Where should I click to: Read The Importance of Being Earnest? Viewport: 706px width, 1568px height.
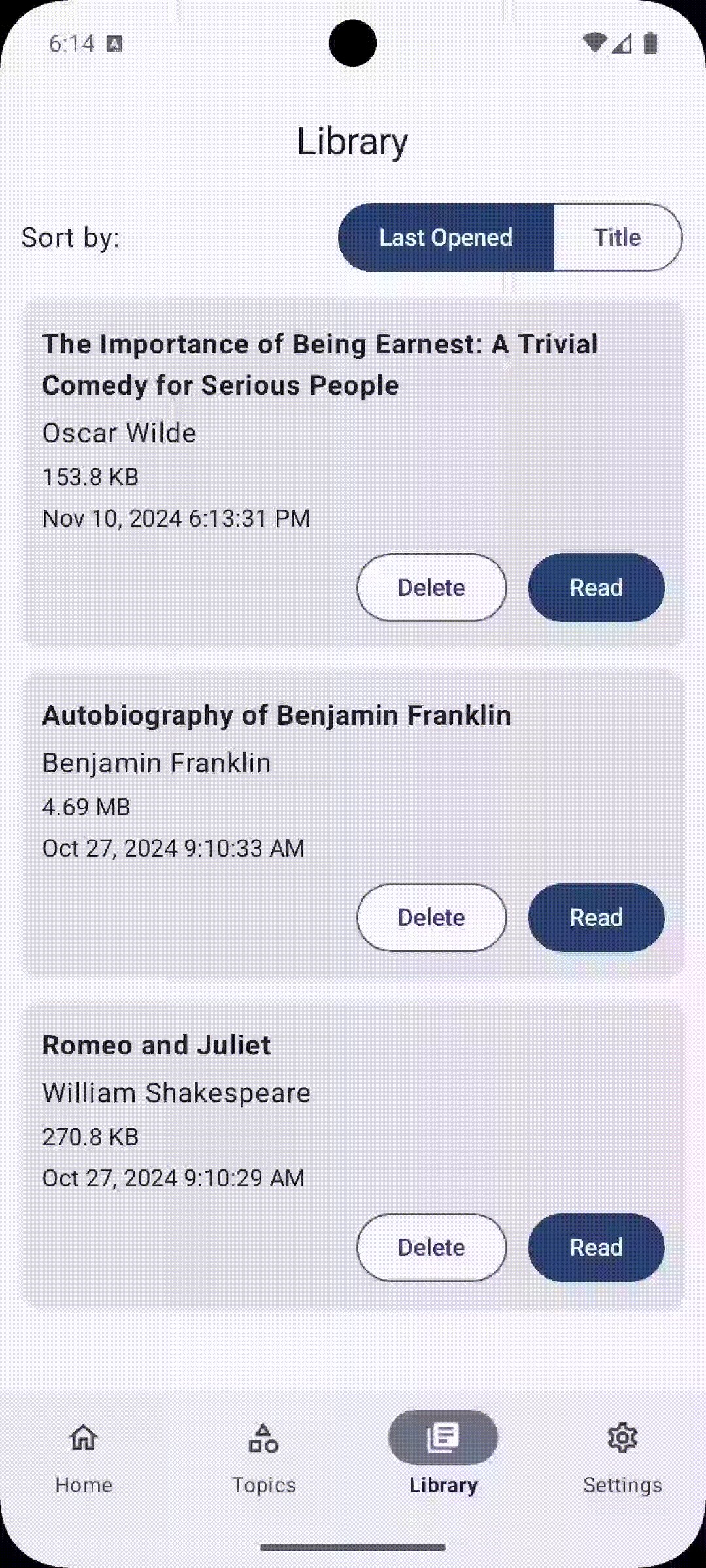pyautogui.click(x=596, y=587)
